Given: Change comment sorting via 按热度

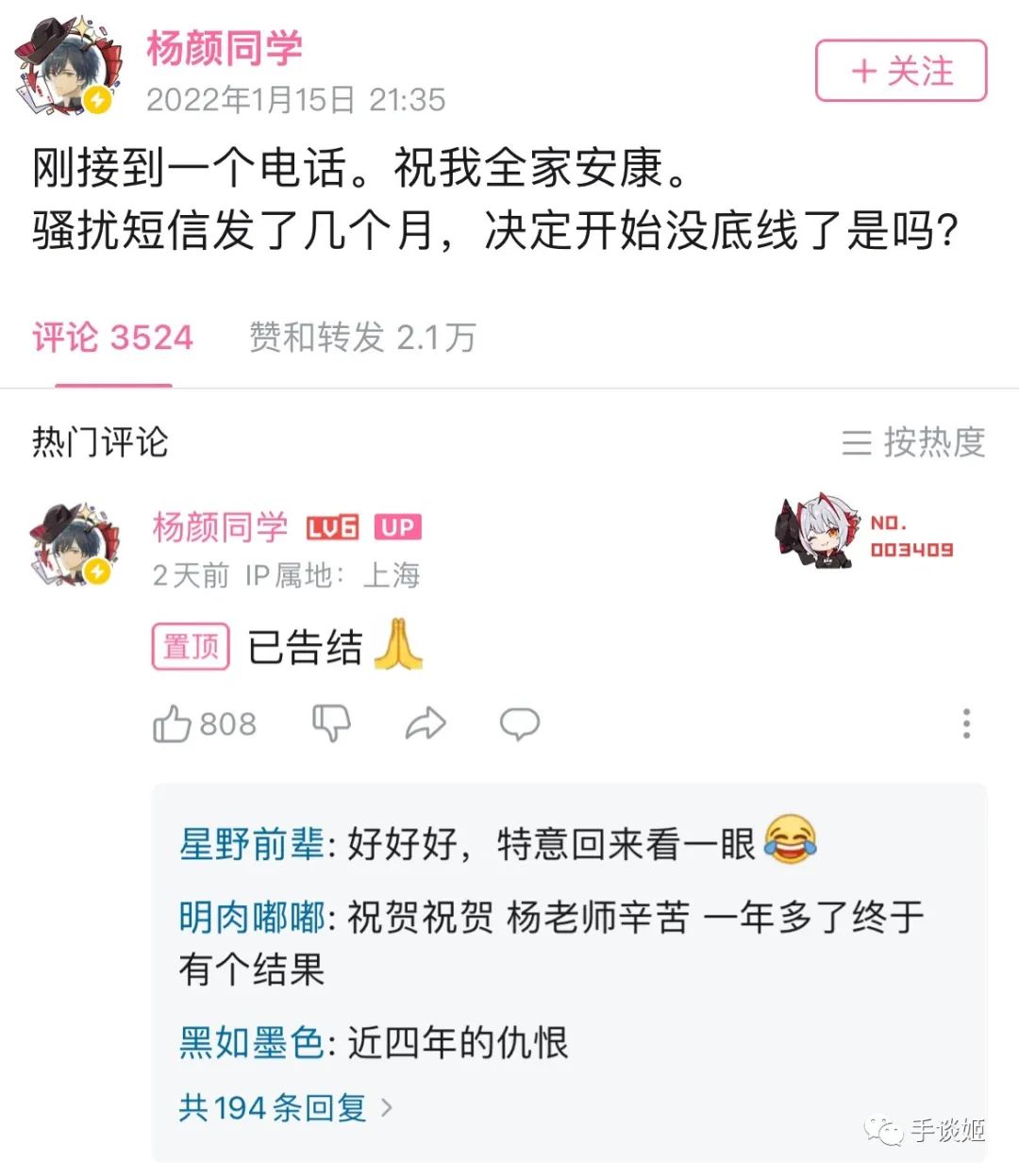Looking at the screenshot, I should coord(913,441).
